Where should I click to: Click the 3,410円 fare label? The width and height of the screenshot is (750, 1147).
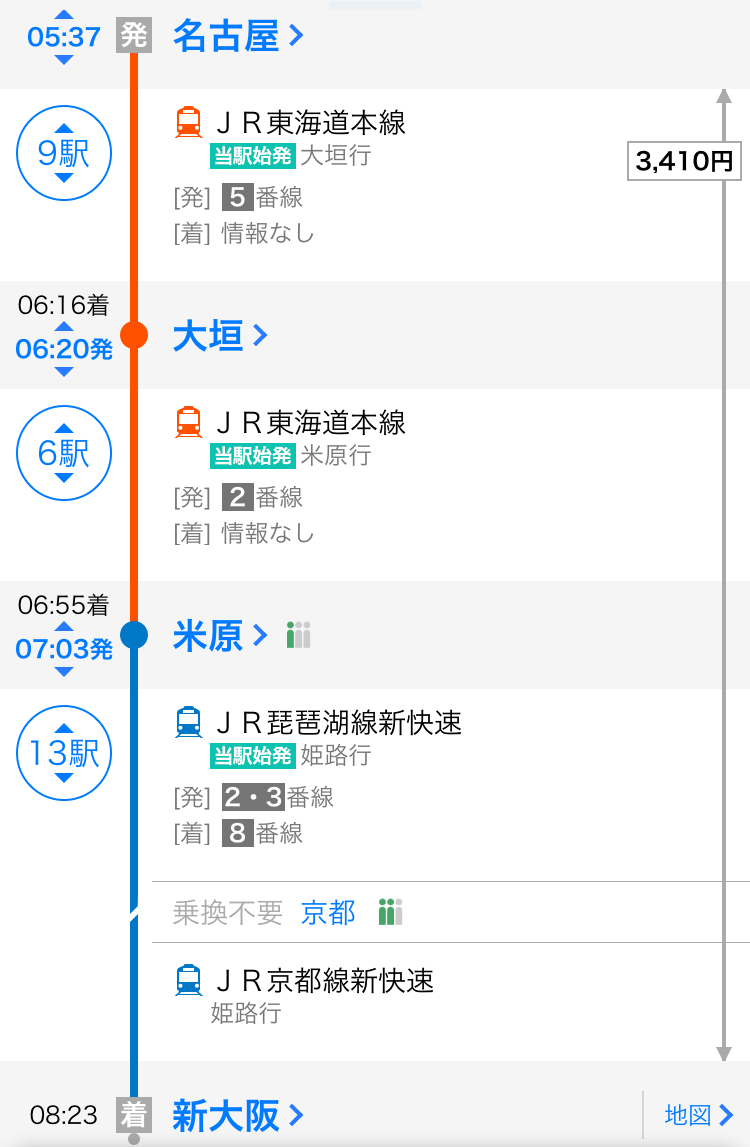tap(684, 161)
